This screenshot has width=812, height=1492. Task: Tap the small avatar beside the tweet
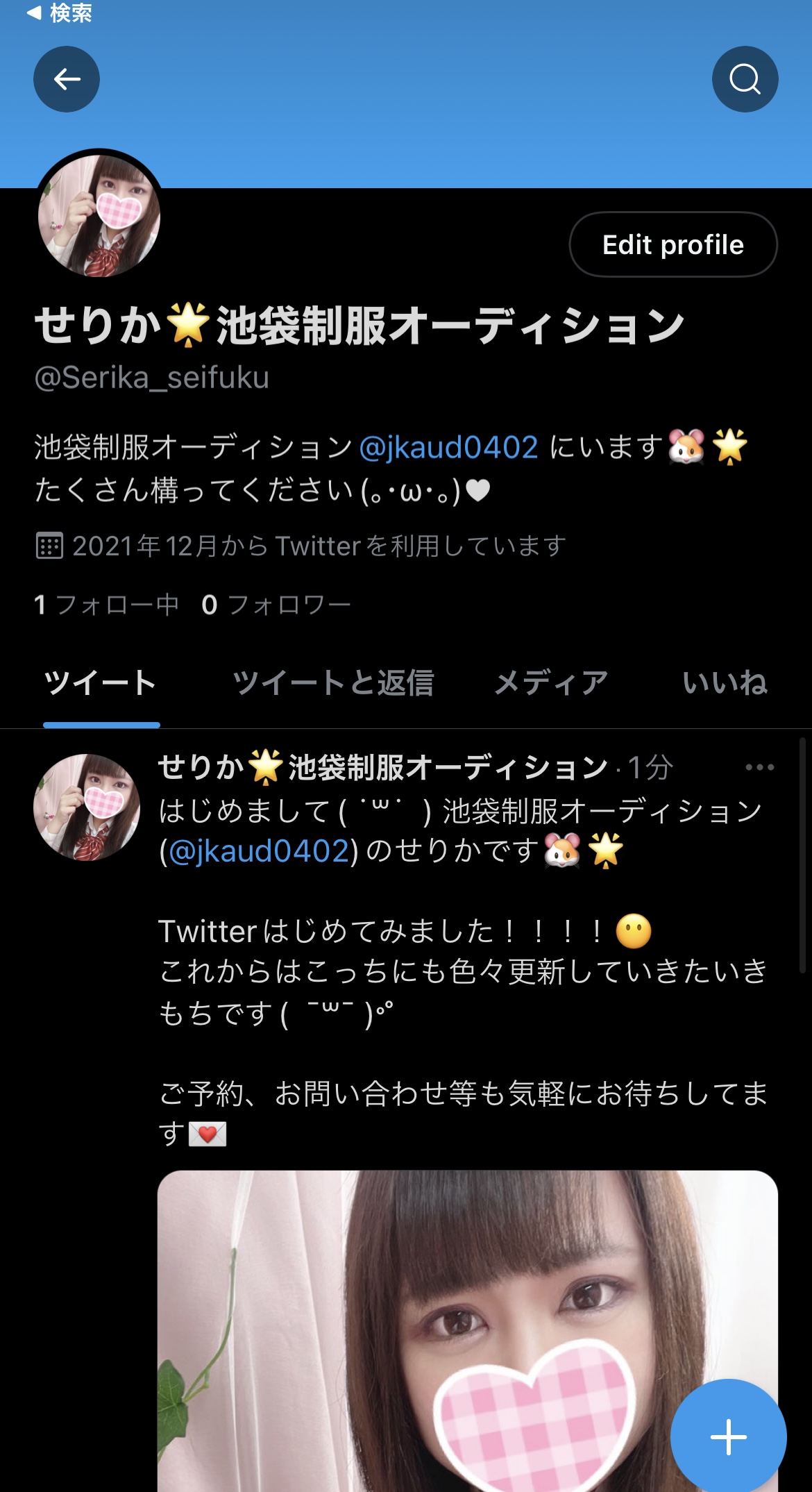[x=87, y=807]
